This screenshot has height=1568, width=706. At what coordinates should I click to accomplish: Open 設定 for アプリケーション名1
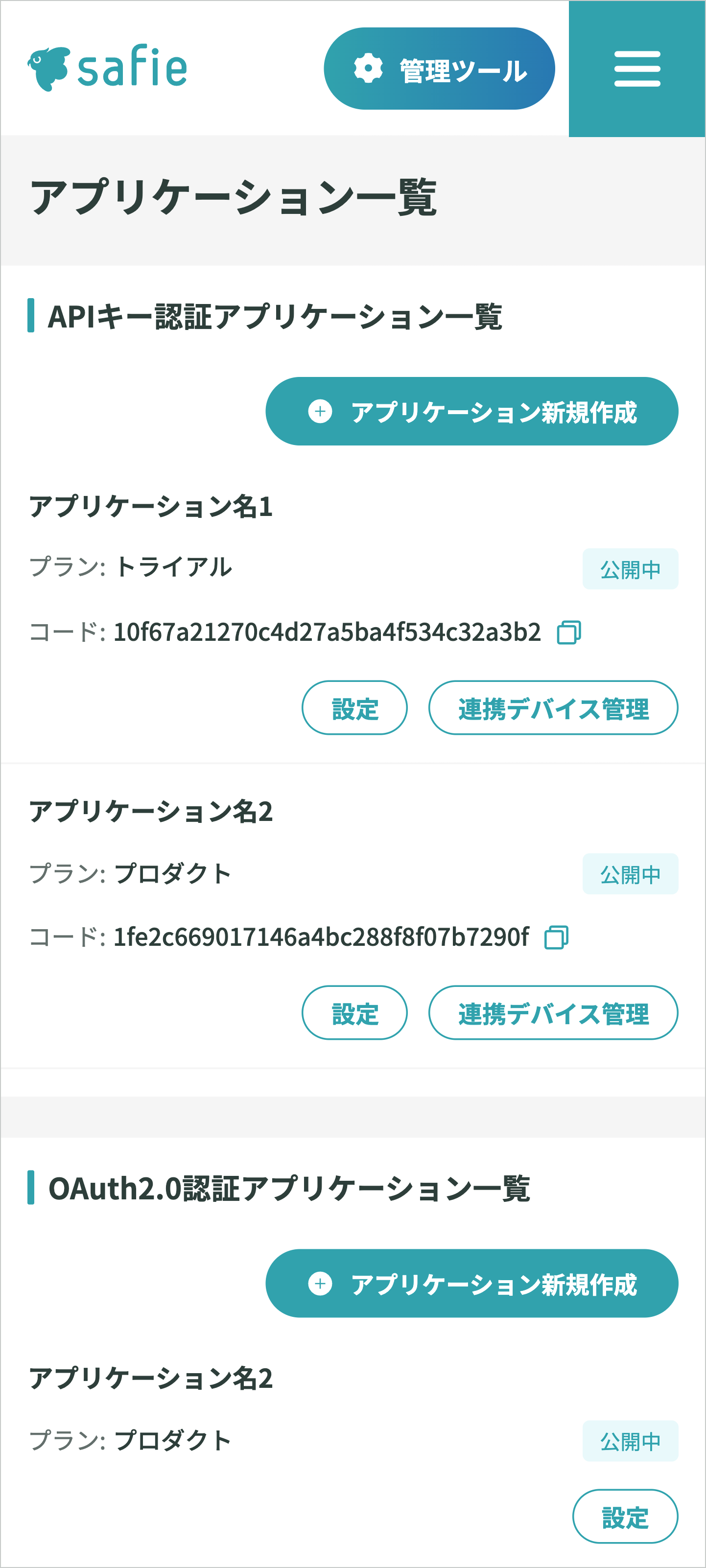tap(354, 708)
